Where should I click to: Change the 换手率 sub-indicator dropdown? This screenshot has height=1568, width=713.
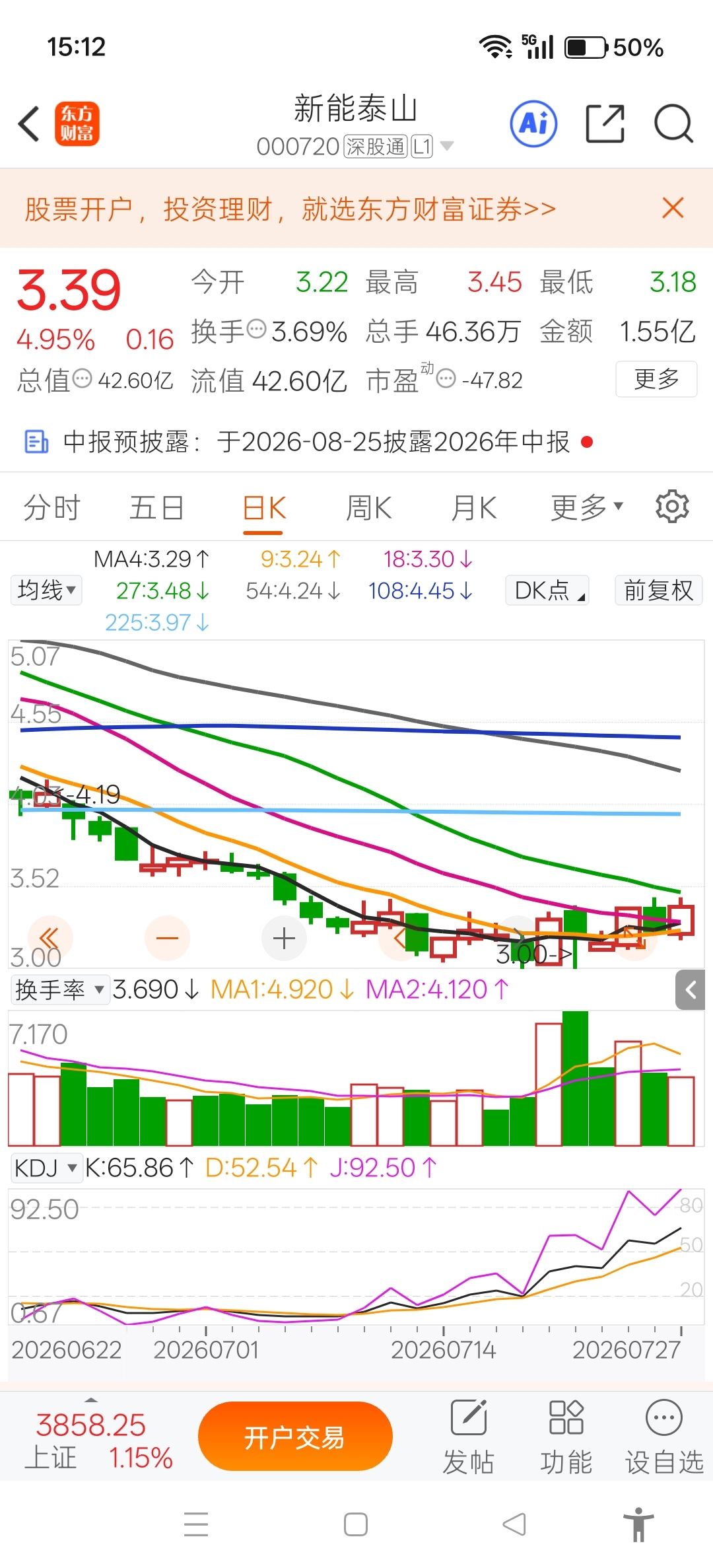(60, 989)
